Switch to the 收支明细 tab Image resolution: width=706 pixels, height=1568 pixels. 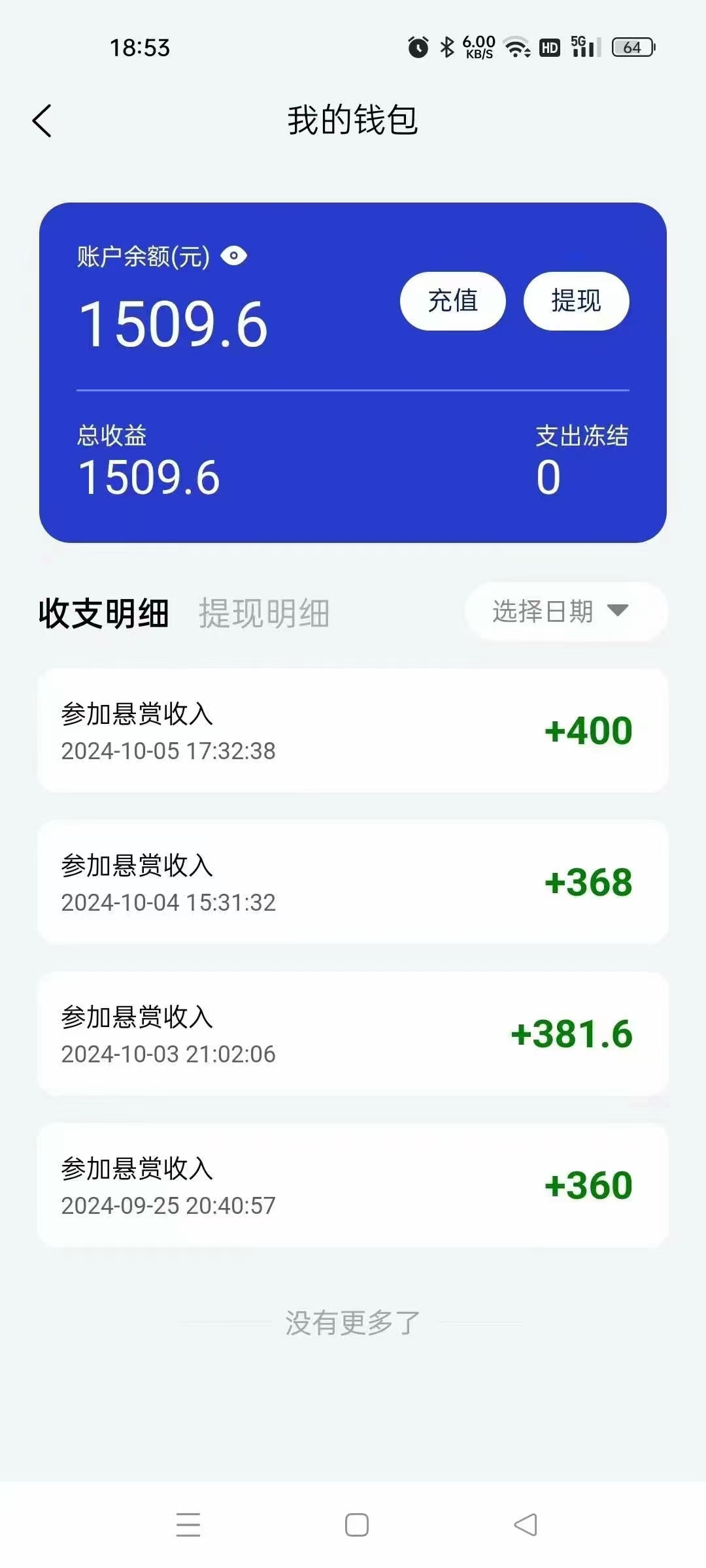click(104, 613)
